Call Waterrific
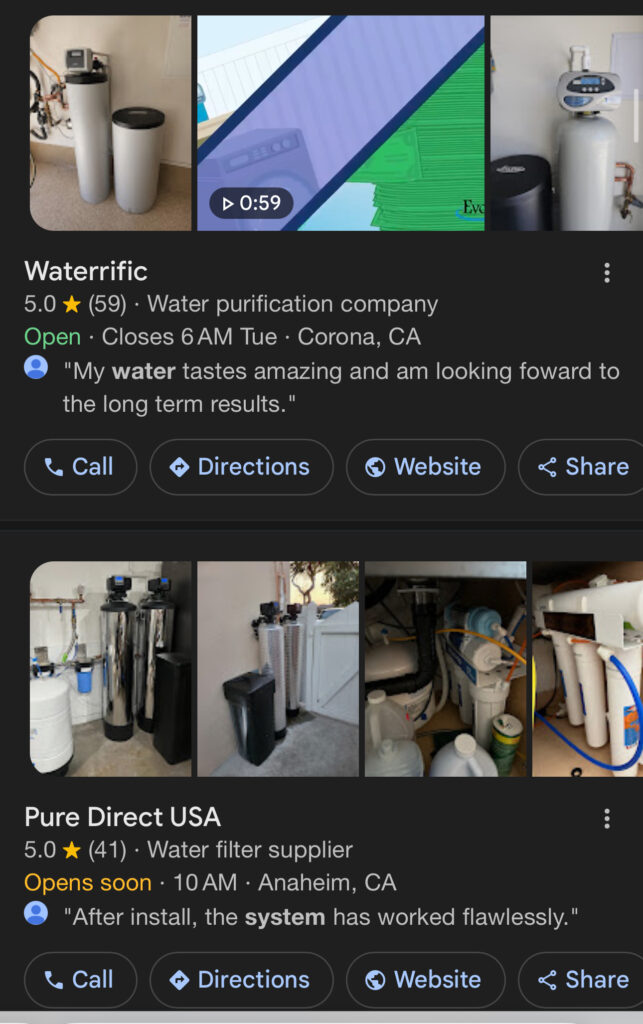This screenshot has height=1024, width=643. (80, 467)
